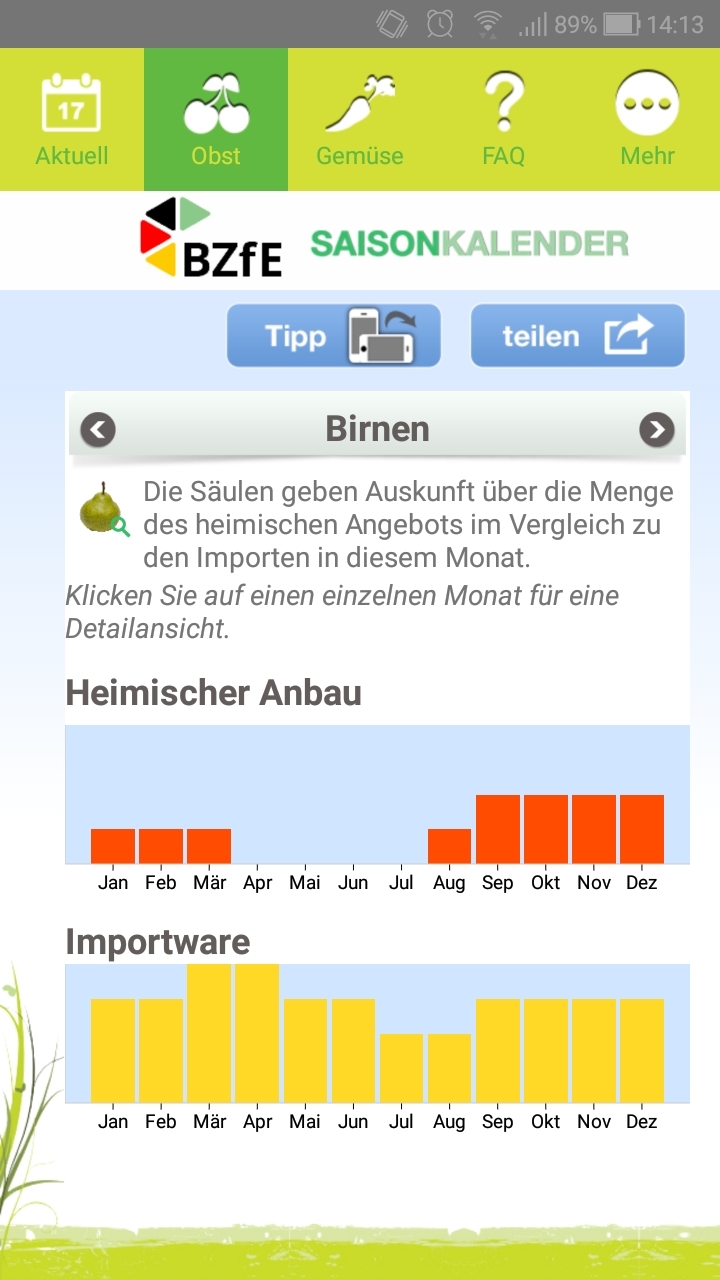The height and width of the screenshot is (1280, 720).
Task: Open the Mehr tab
Action: coord(648,120)
